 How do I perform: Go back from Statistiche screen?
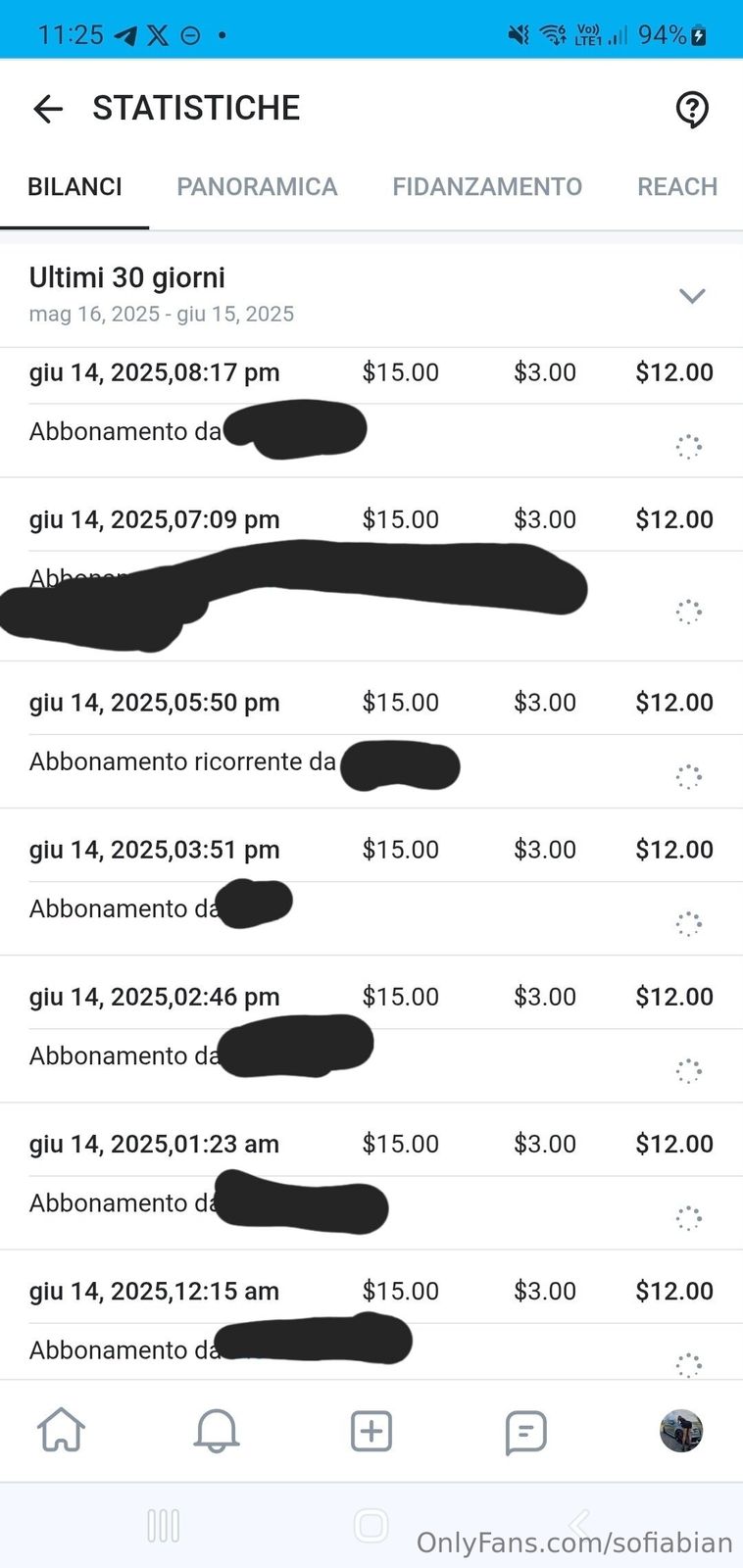click(47, 109)
